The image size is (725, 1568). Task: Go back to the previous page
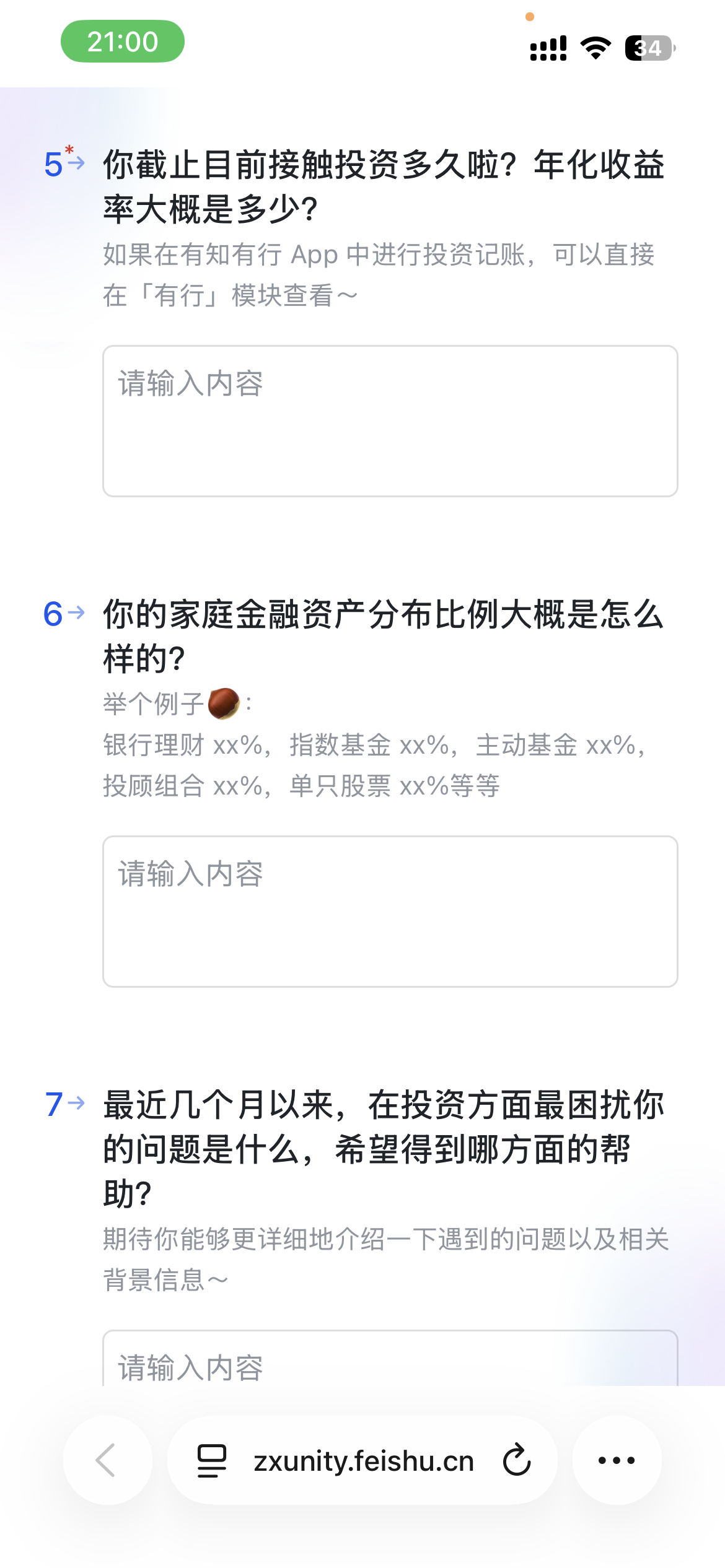pyautogui.click(x=107, y=1460)
